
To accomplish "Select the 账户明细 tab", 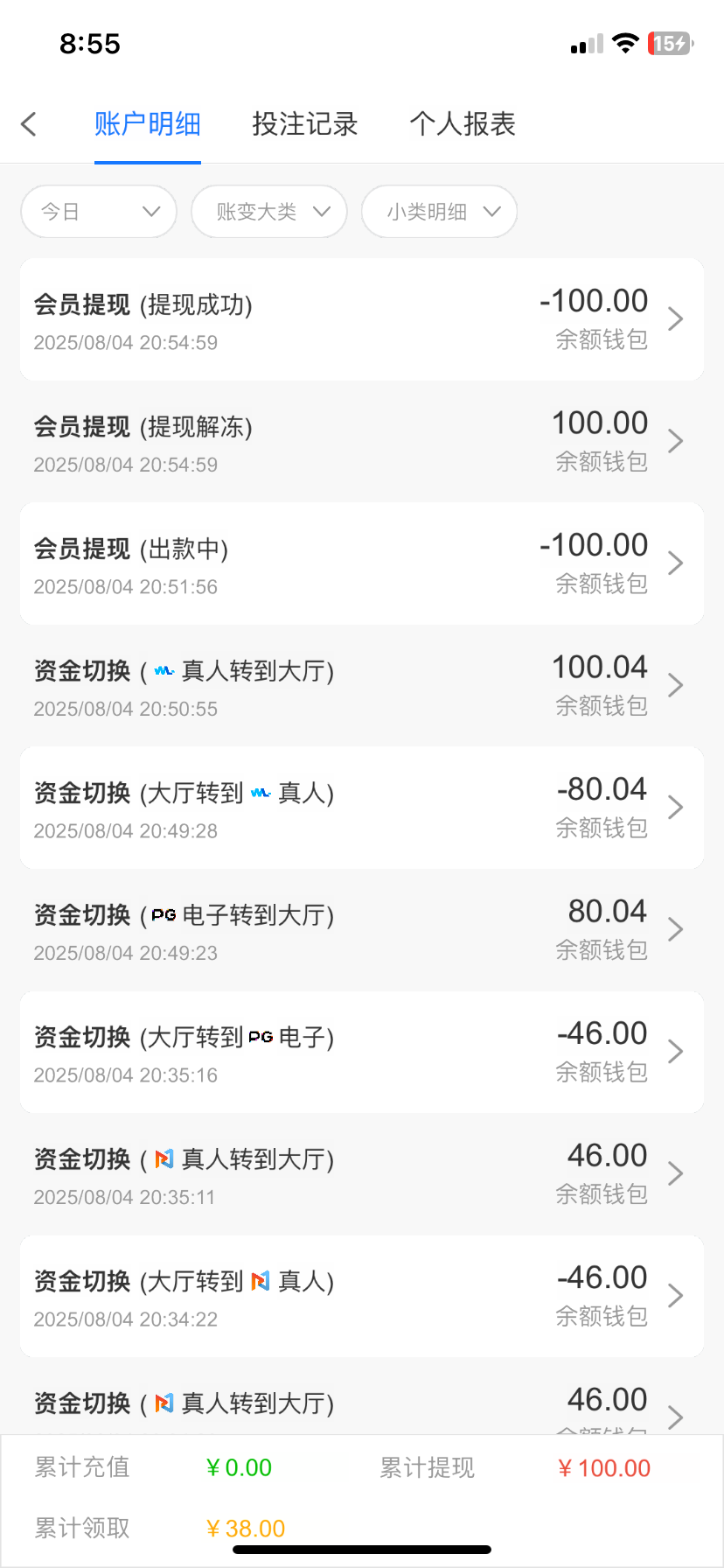I will coord(148,124).
